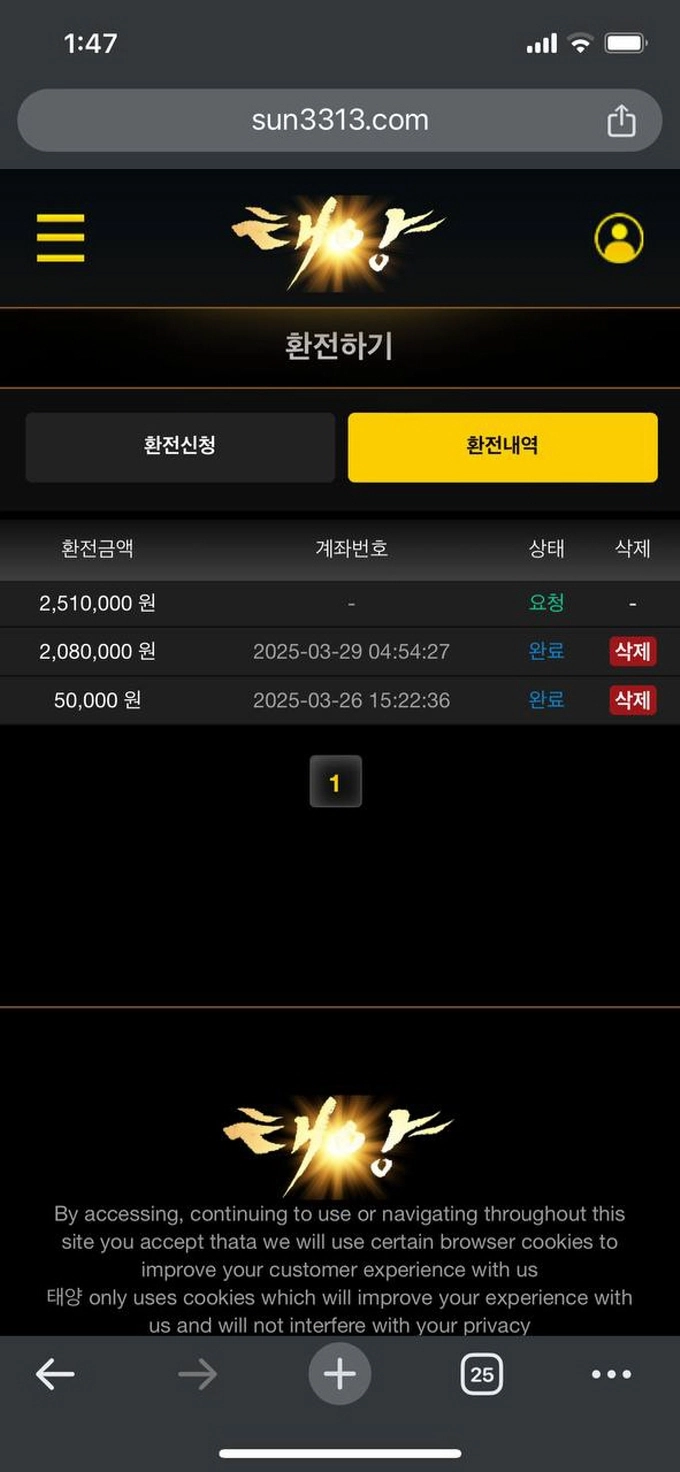Switch to the 환전신청 tab
The image size is (680, 1472).
click(x=180, y=447)
